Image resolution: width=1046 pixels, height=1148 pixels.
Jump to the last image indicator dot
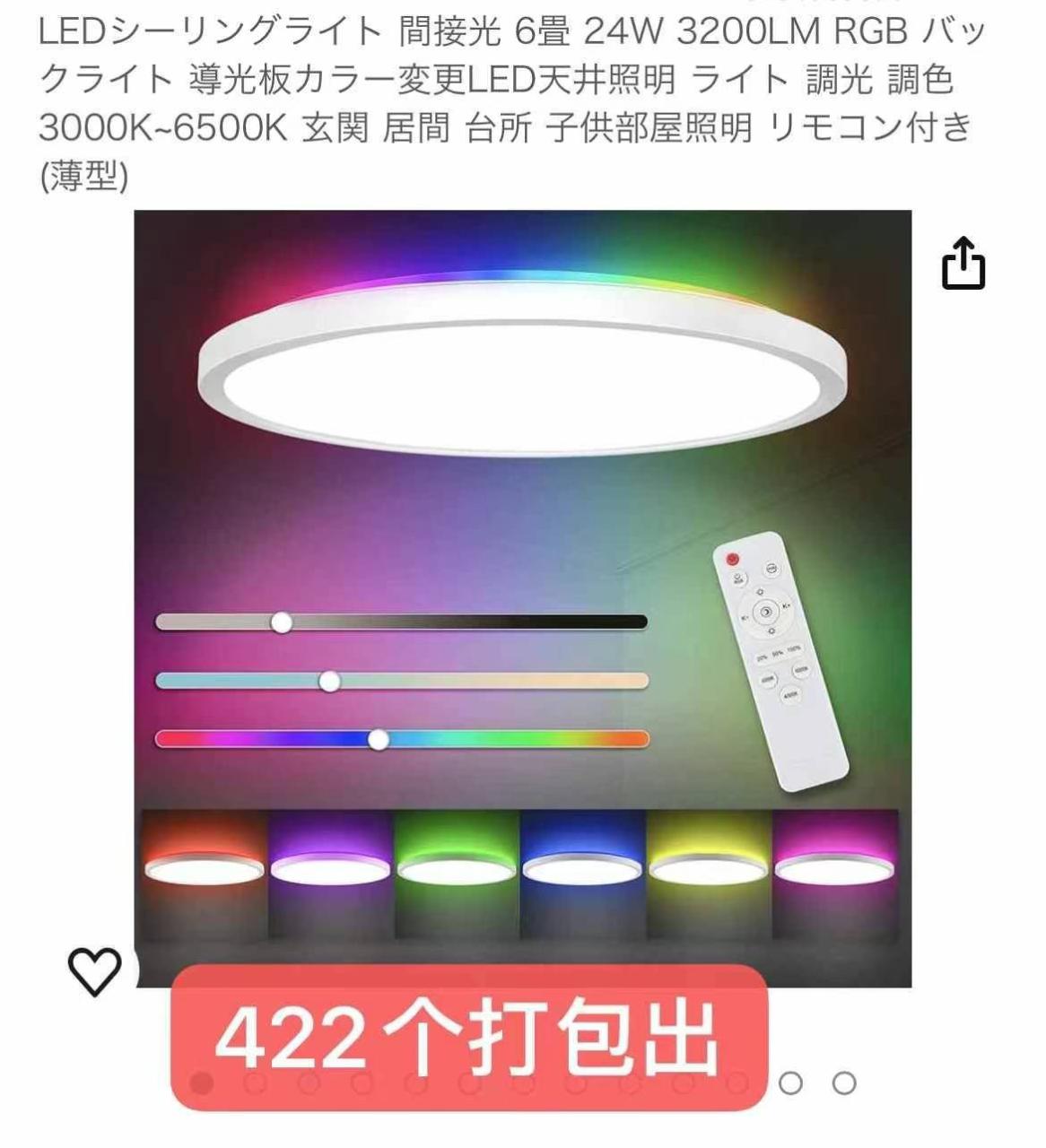[x=843, y=1083]
